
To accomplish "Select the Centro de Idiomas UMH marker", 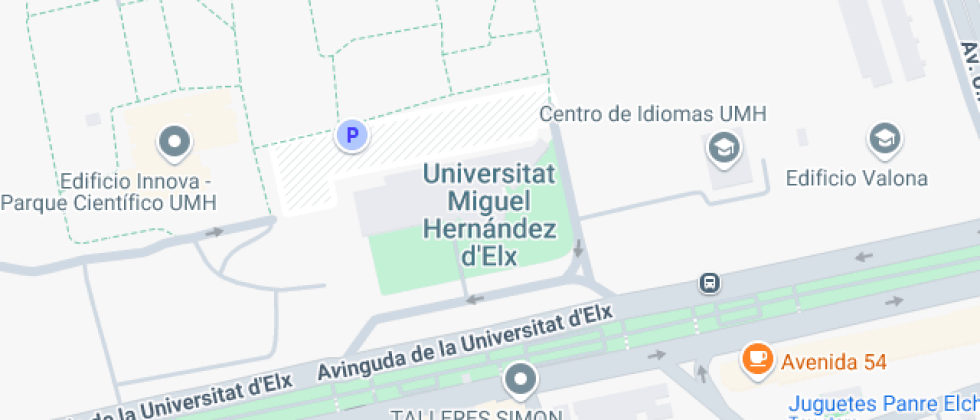I will [x=722, y=148].
